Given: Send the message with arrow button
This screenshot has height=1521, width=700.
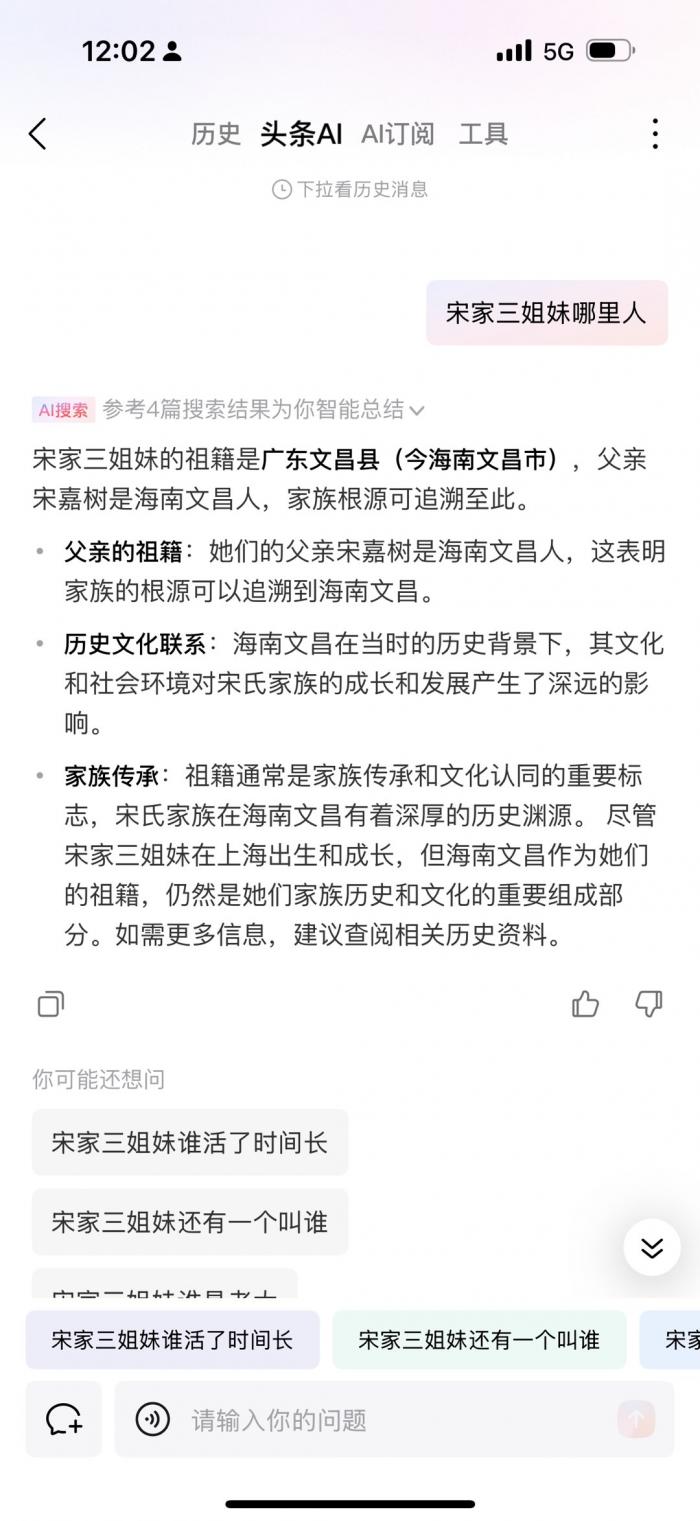Looking at the screenshot, I should (636, 1419).
